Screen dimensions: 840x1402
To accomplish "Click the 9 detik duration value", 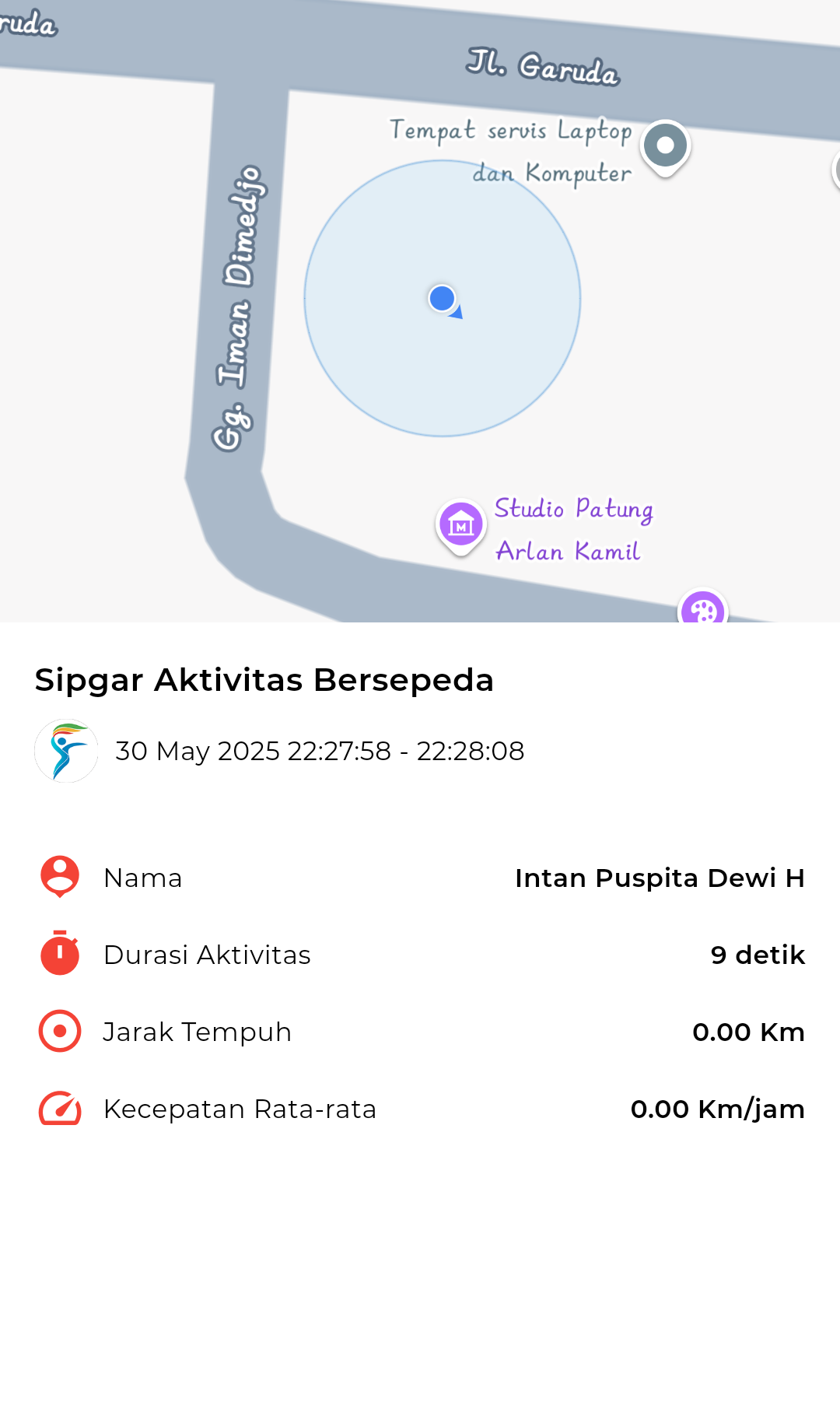I will 758,954.
